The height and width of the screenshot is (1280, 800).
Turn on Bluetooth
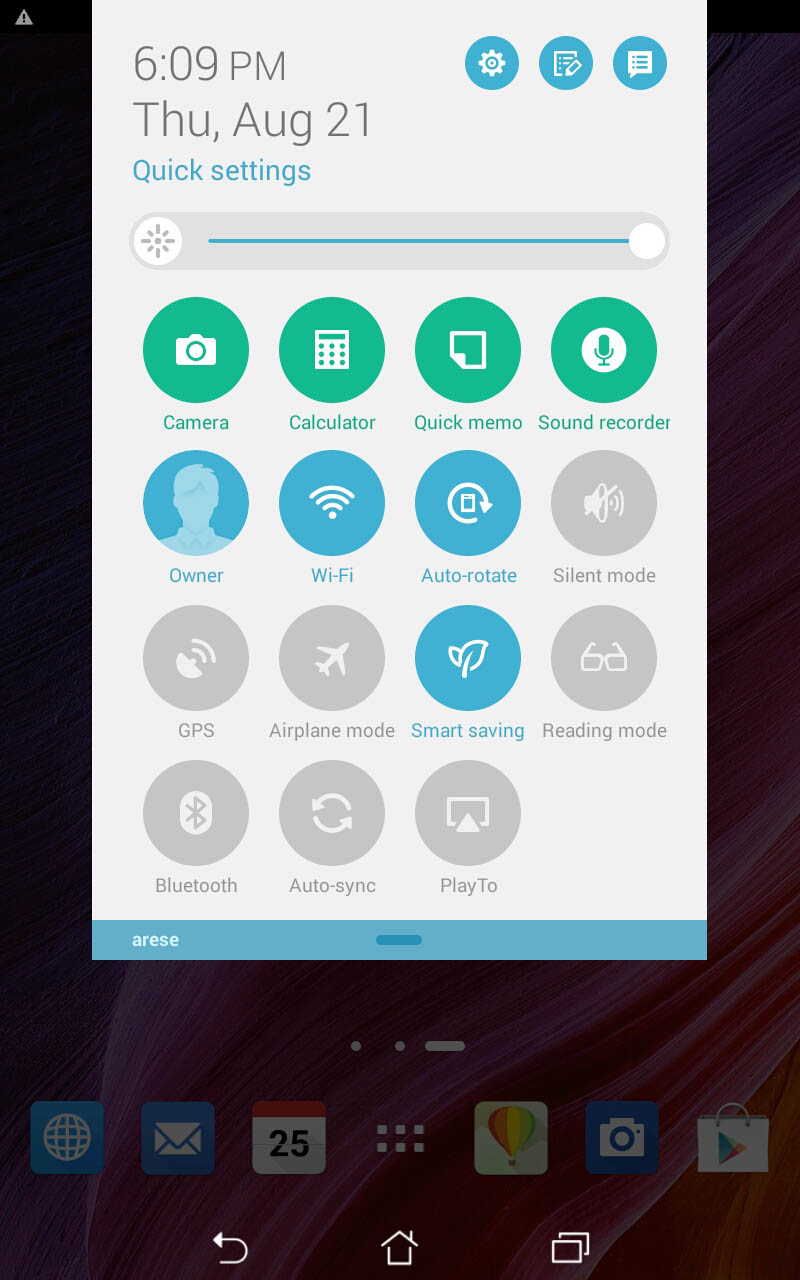(x=196, y=813)
